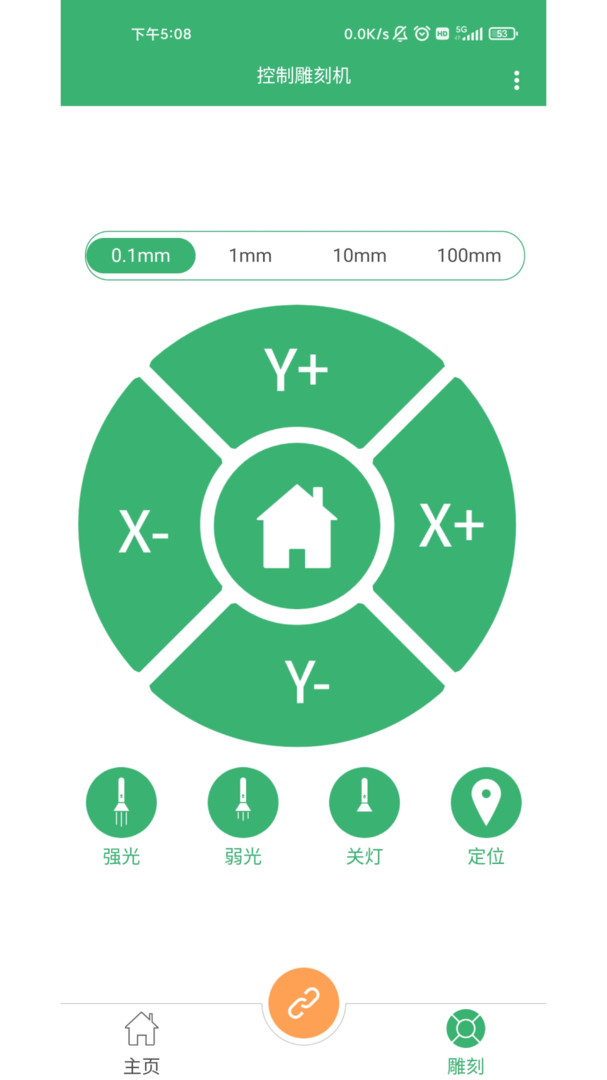This screenshot has width=607, height=1080.
Task: Jog the engraver toward X-
Action: click(x=141, y=527)
